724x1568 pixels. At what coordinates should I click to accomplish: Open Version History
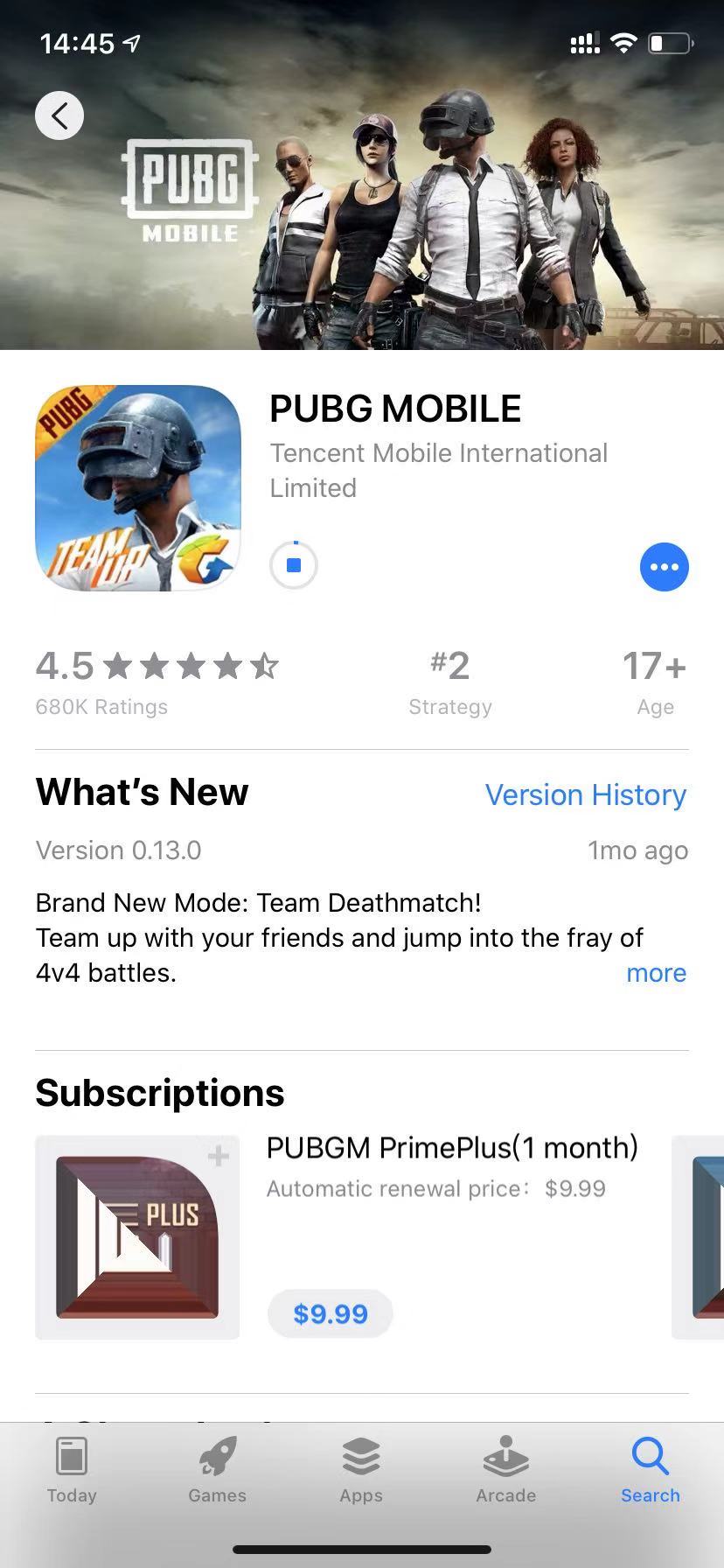585,794
